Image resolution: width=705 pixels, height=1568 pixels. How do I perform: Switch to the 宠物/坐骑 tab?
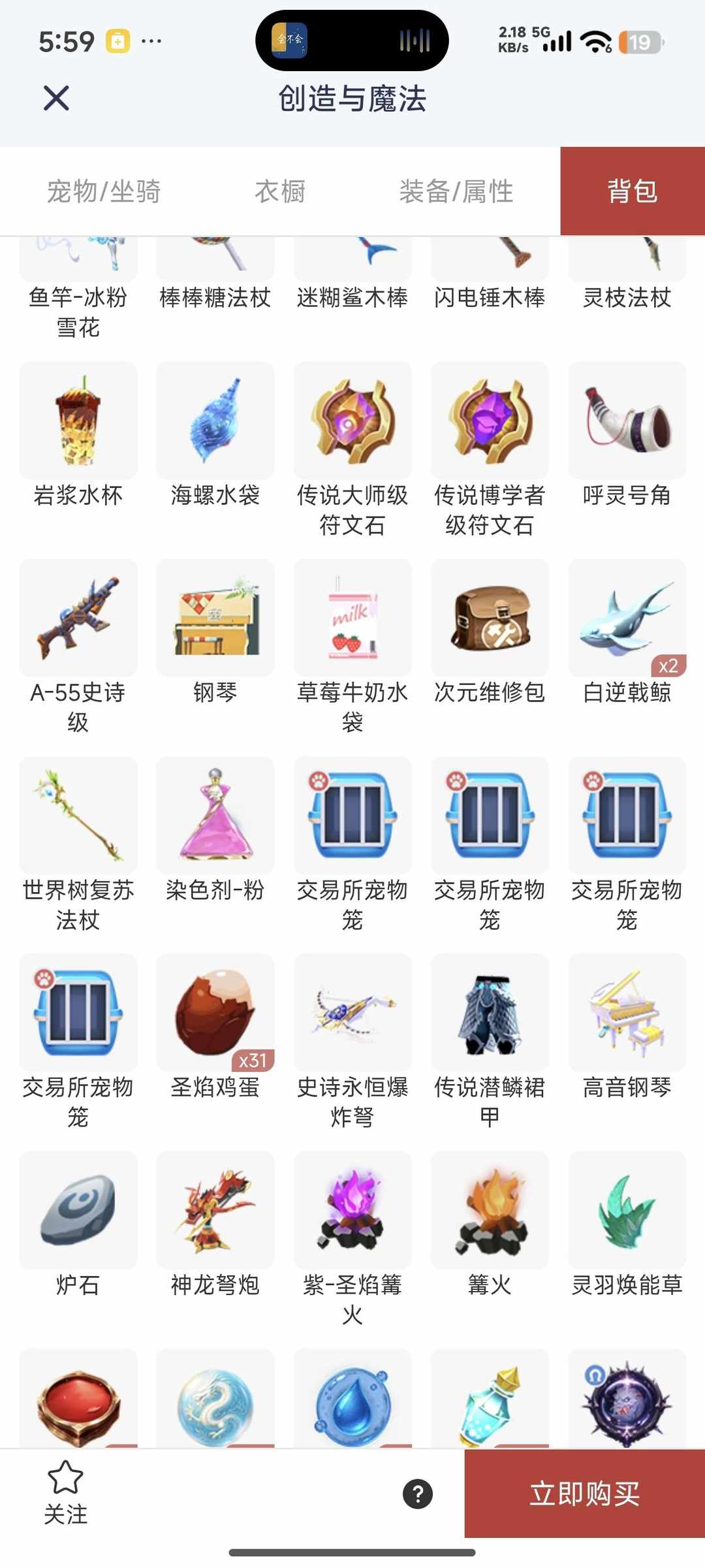point(104,191)
